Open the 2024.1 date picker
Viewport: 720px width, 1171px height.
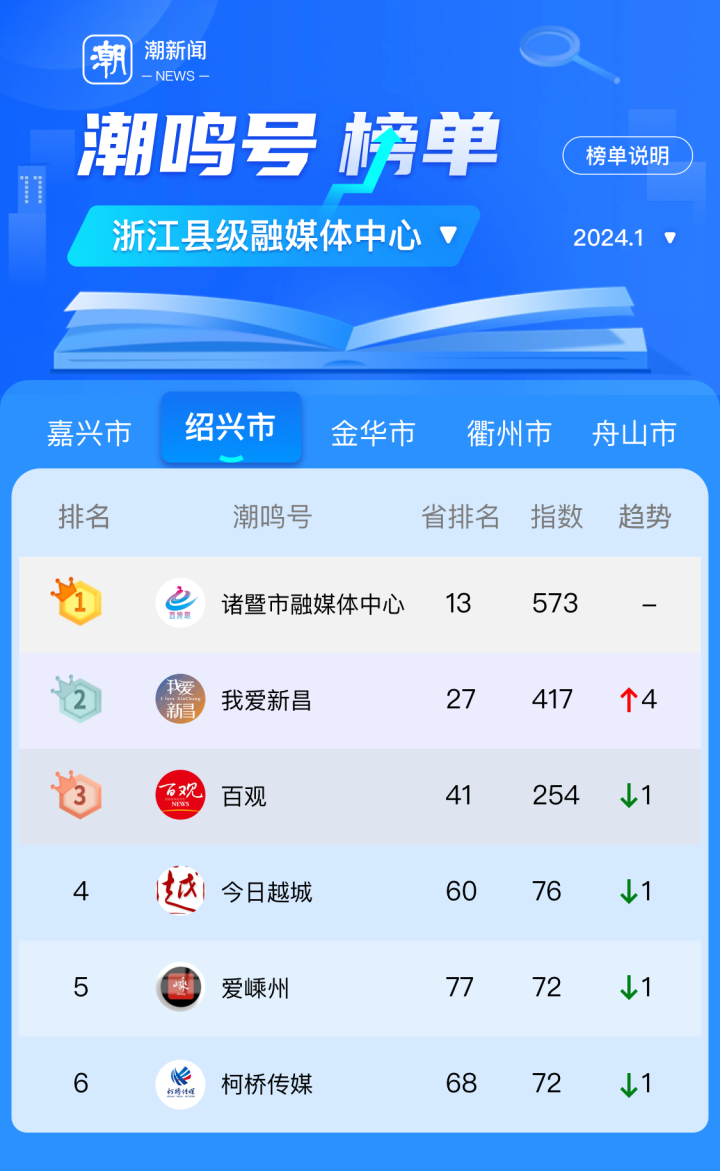625,238
